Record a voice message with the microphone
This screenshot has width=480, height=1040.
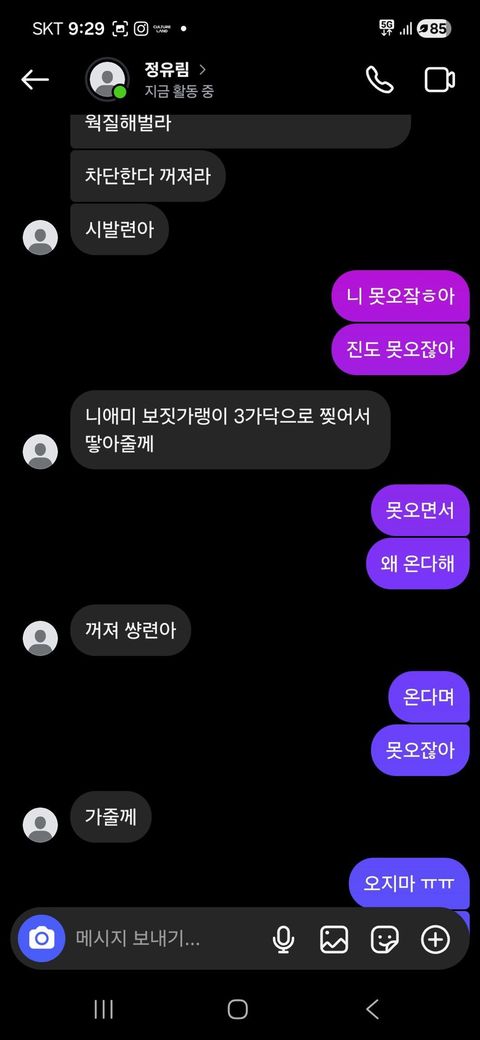tap(284, 939)
